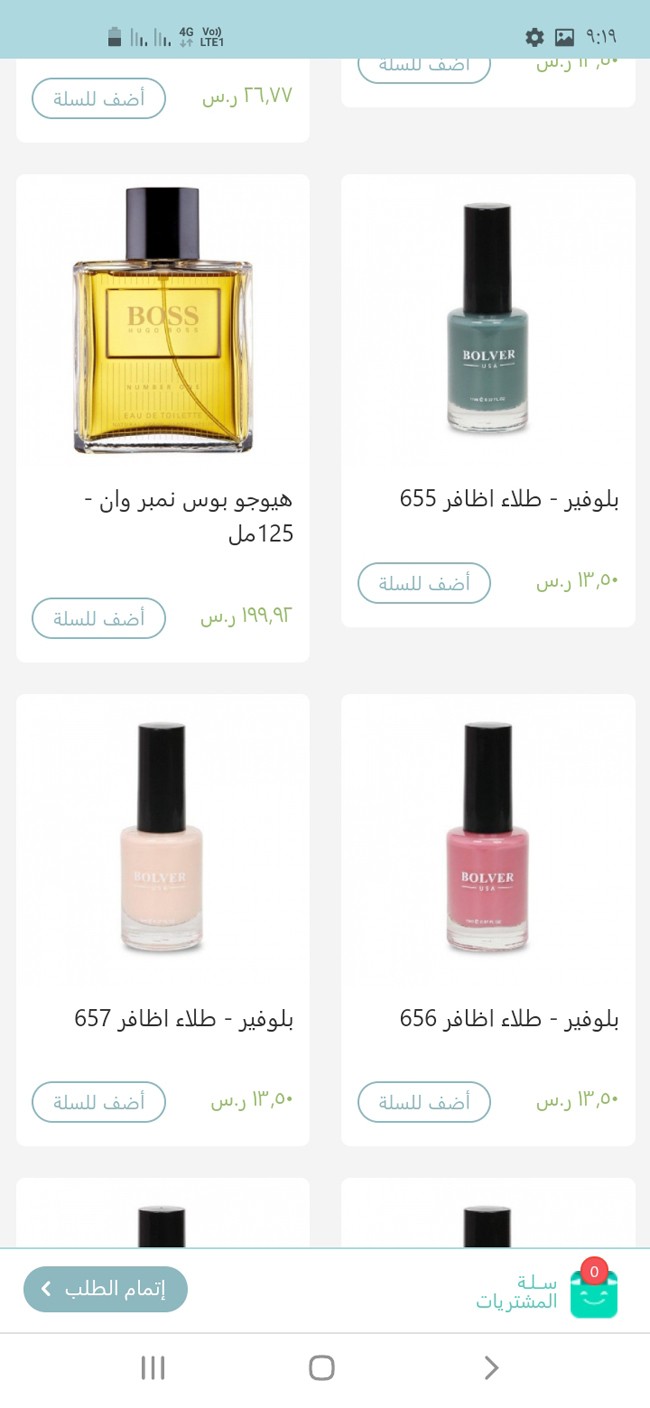Add the 26,77 ر.س product to cart
Screen dimensions: 650x1408
pos(98,98)
